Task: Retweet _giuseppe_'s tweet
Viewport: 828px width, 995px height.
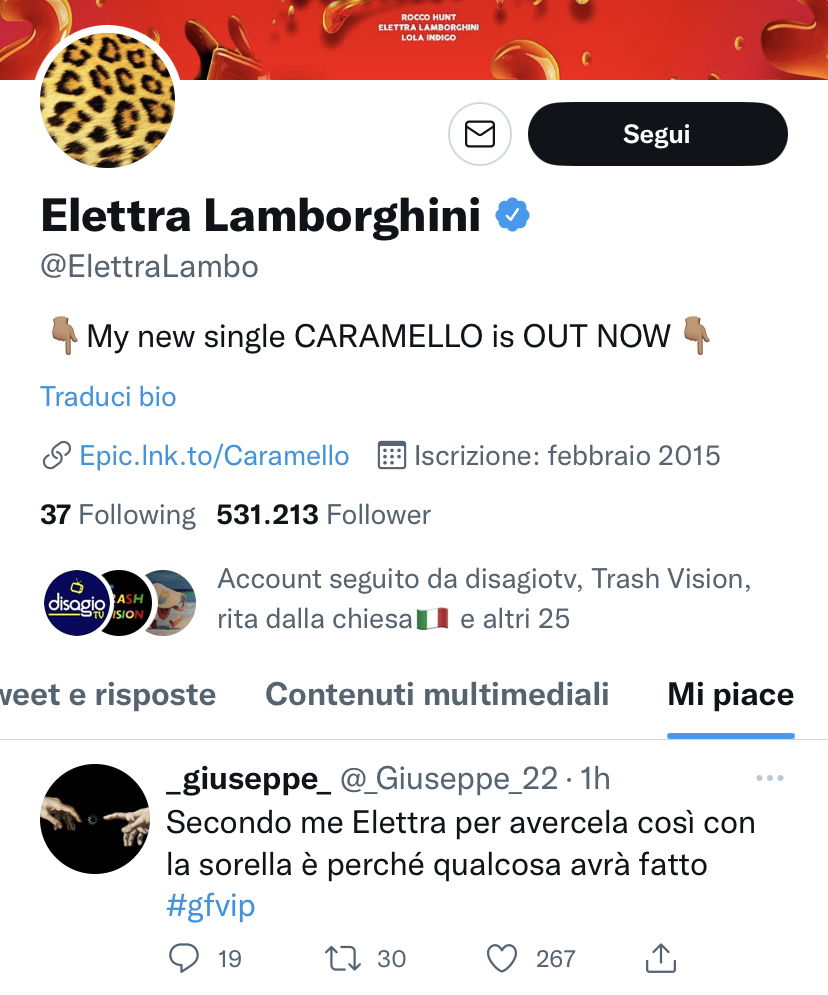Action: (x=343, y=958)
